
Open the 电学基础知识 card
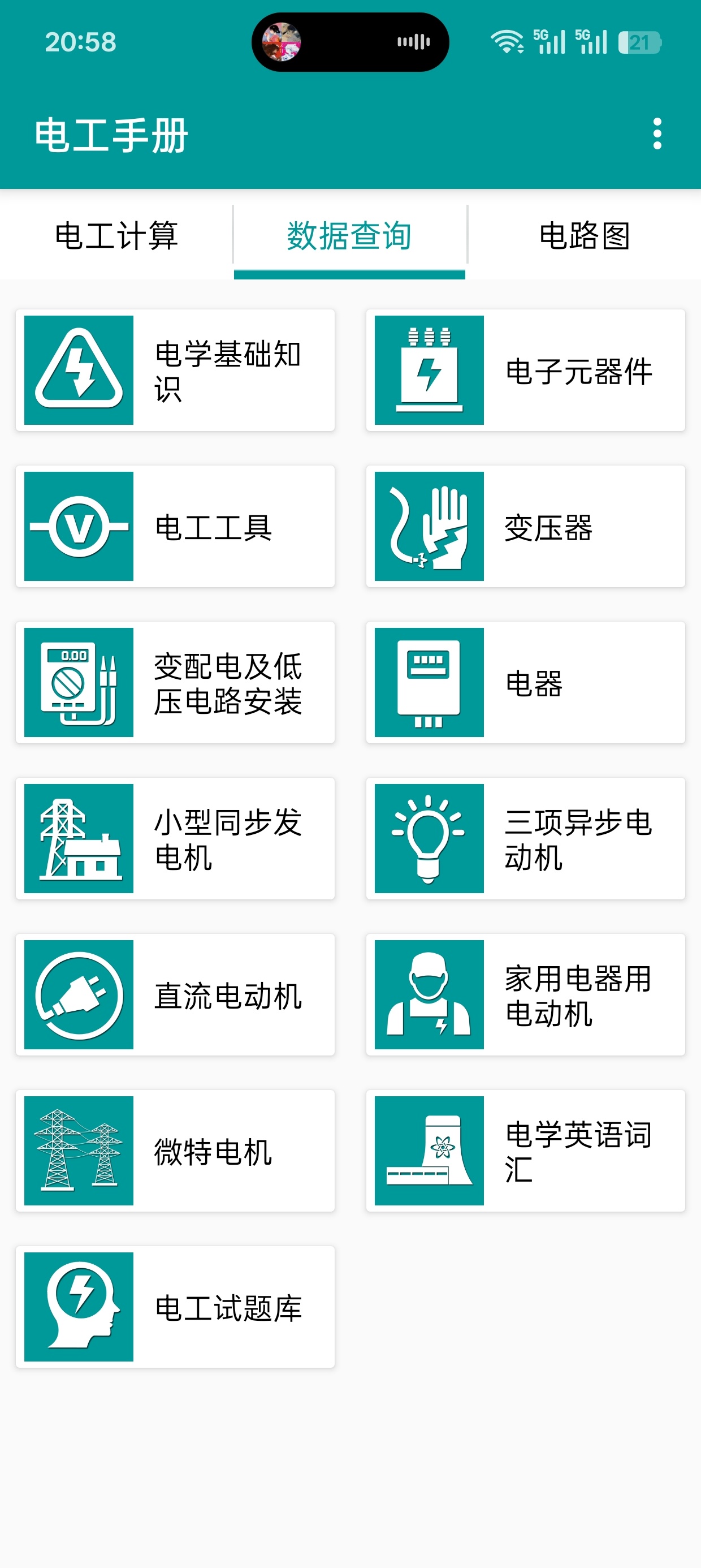[175, 370]
